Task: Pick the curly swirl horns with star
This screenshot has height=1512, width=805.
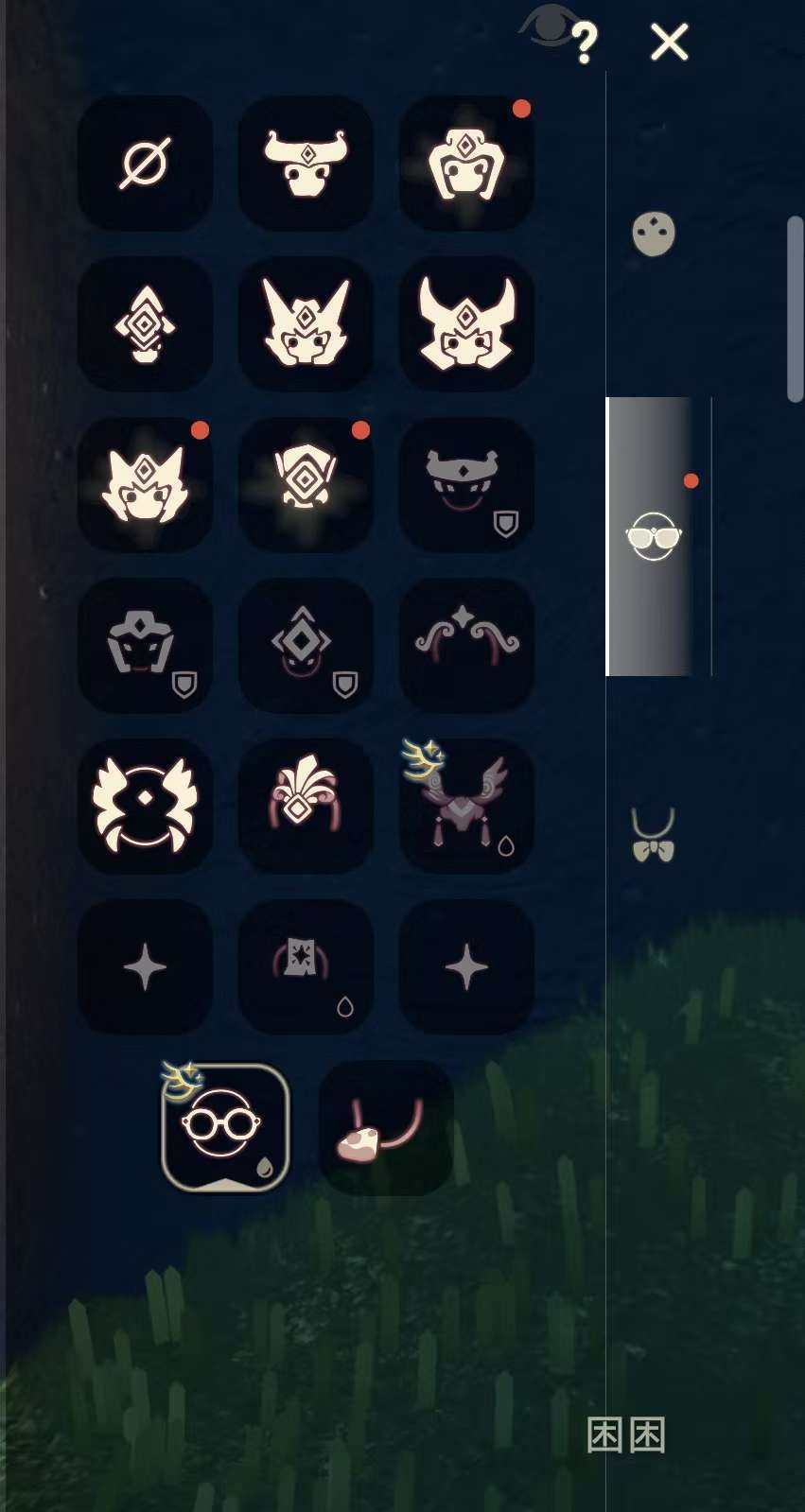Action: [x=466, y=645]
